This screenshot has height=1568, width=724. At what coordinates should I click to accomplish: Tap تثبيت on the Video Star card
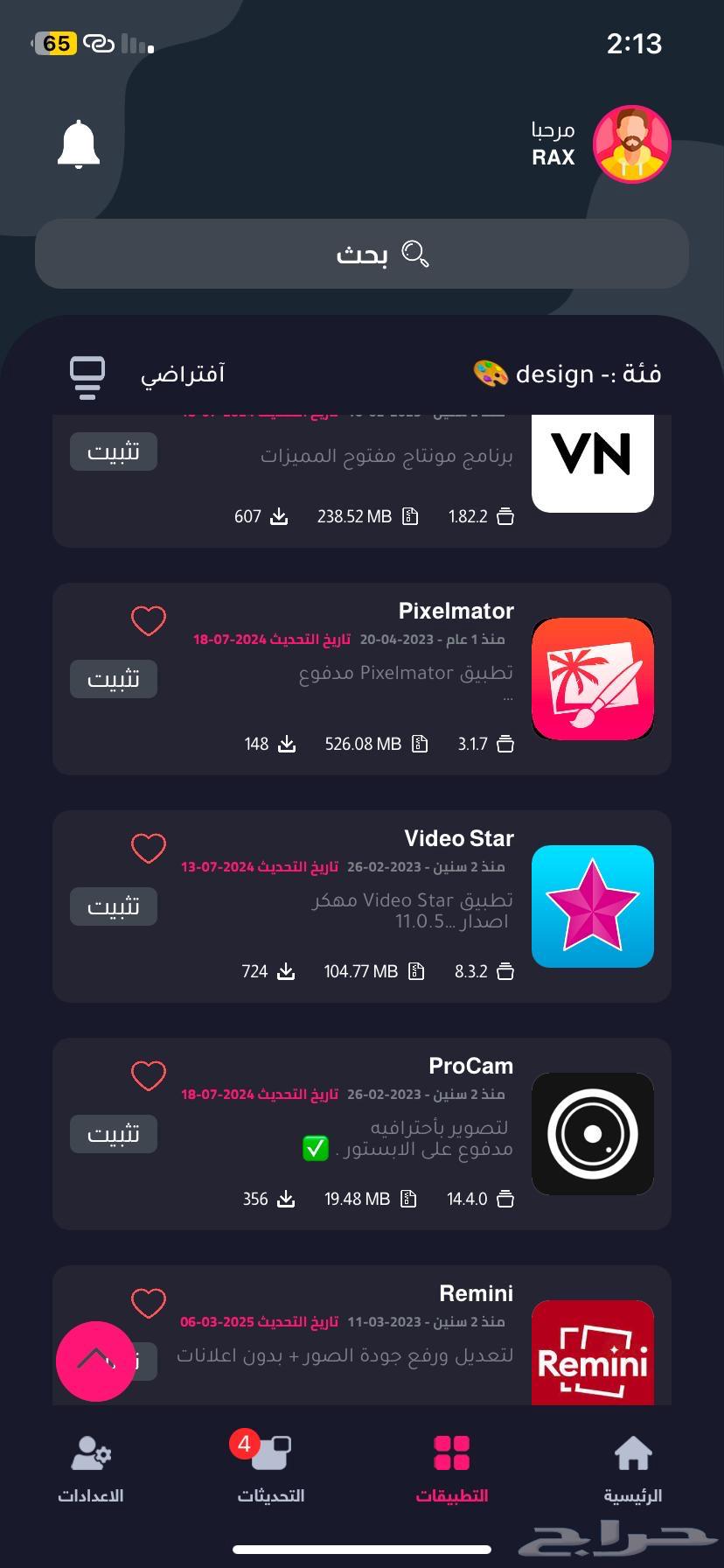click(x=113, y=906)
